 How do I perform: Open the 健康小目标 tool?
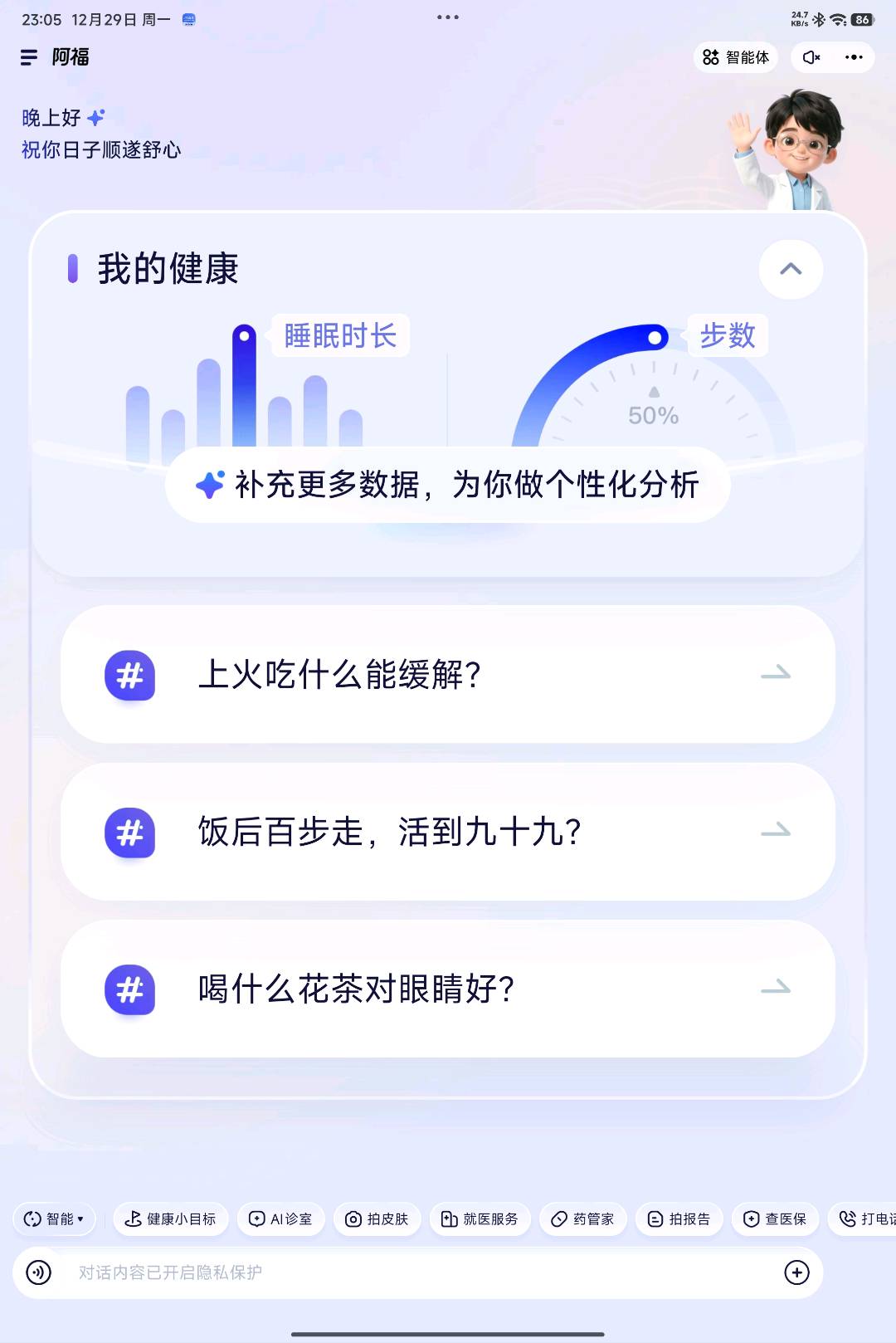(x=169, y=1219)
